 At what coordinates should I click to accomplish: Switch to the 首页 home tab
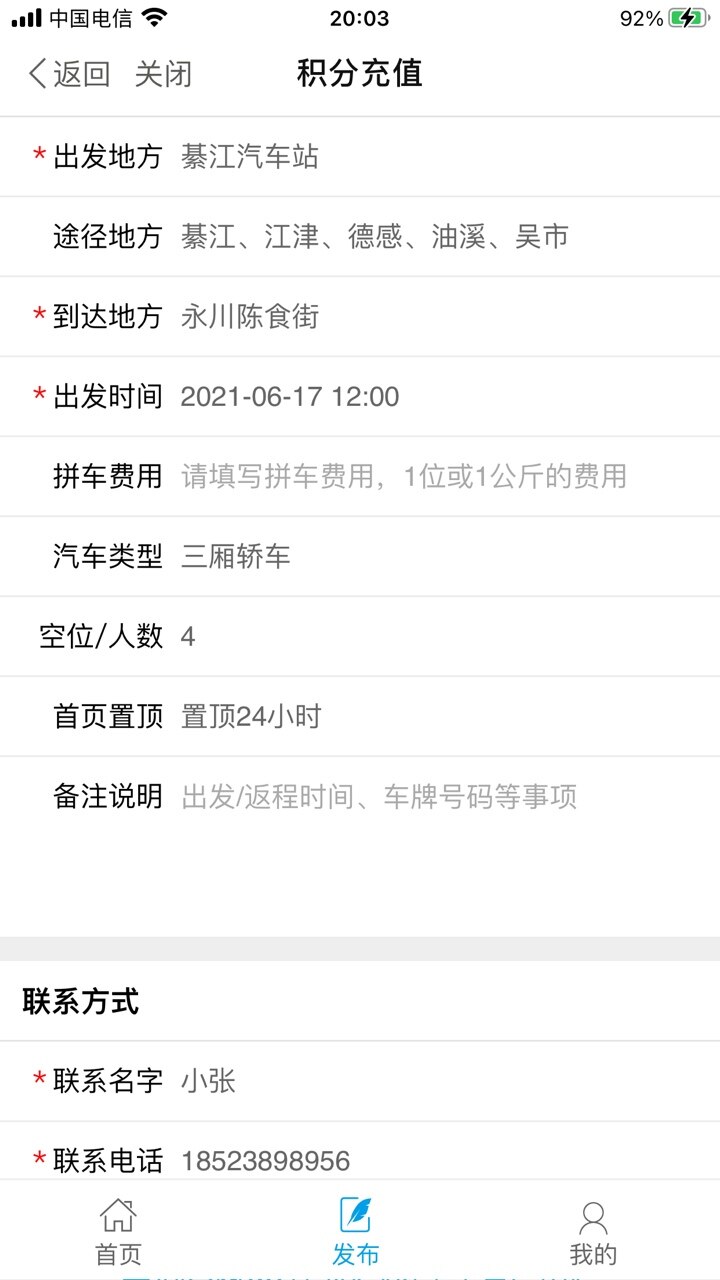[118, 1232]
